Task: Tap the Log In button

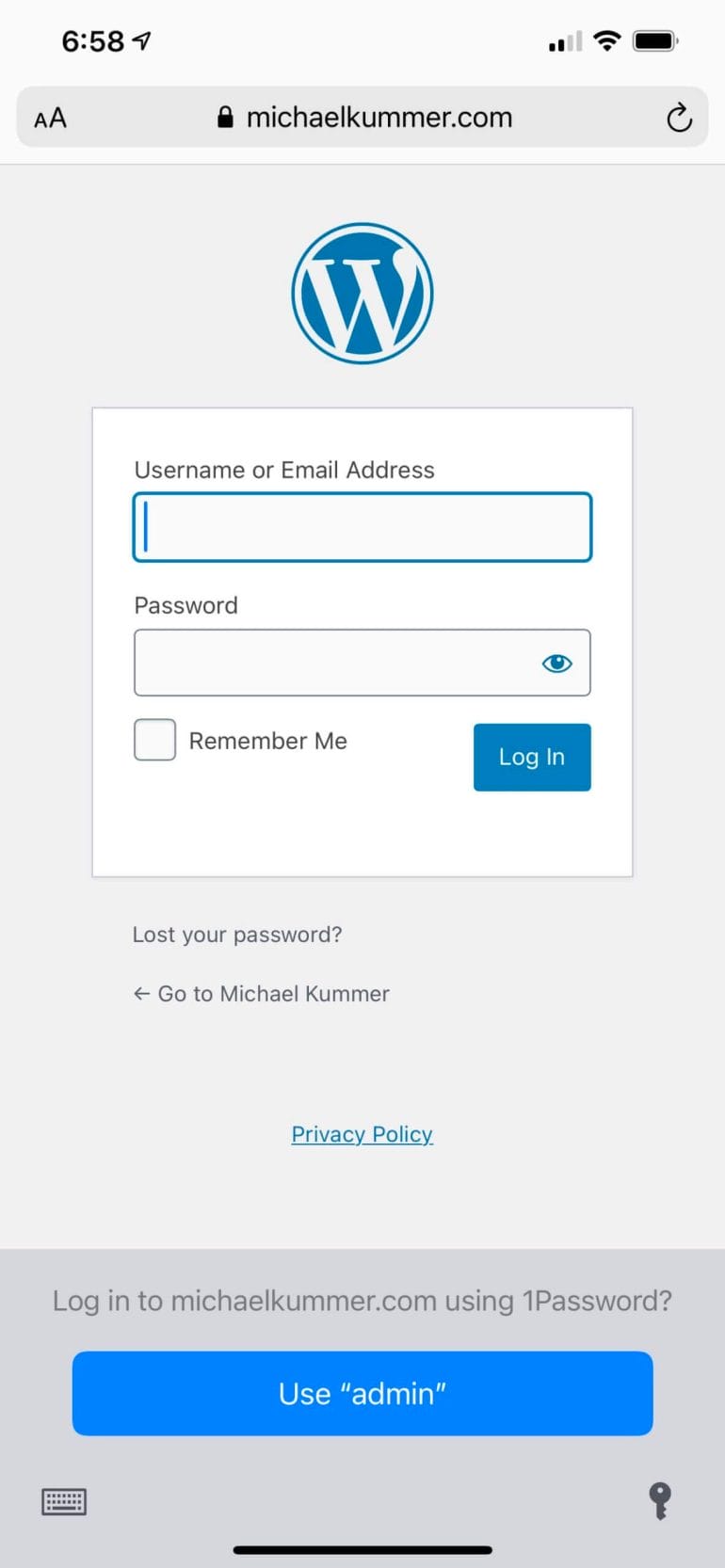Action: point(532,757)
